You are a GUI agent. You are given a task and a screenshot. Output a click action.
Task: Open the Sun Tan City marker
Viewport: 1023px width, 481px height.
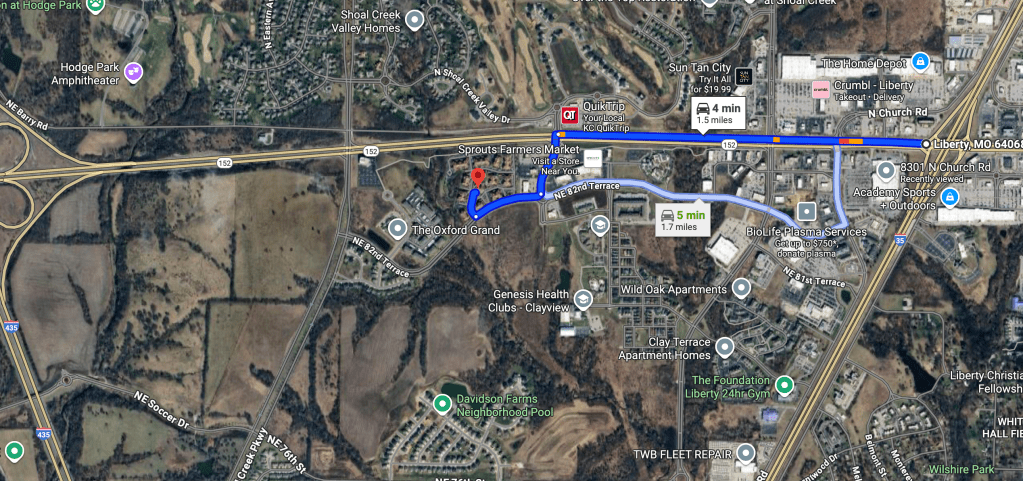point(743,75)
